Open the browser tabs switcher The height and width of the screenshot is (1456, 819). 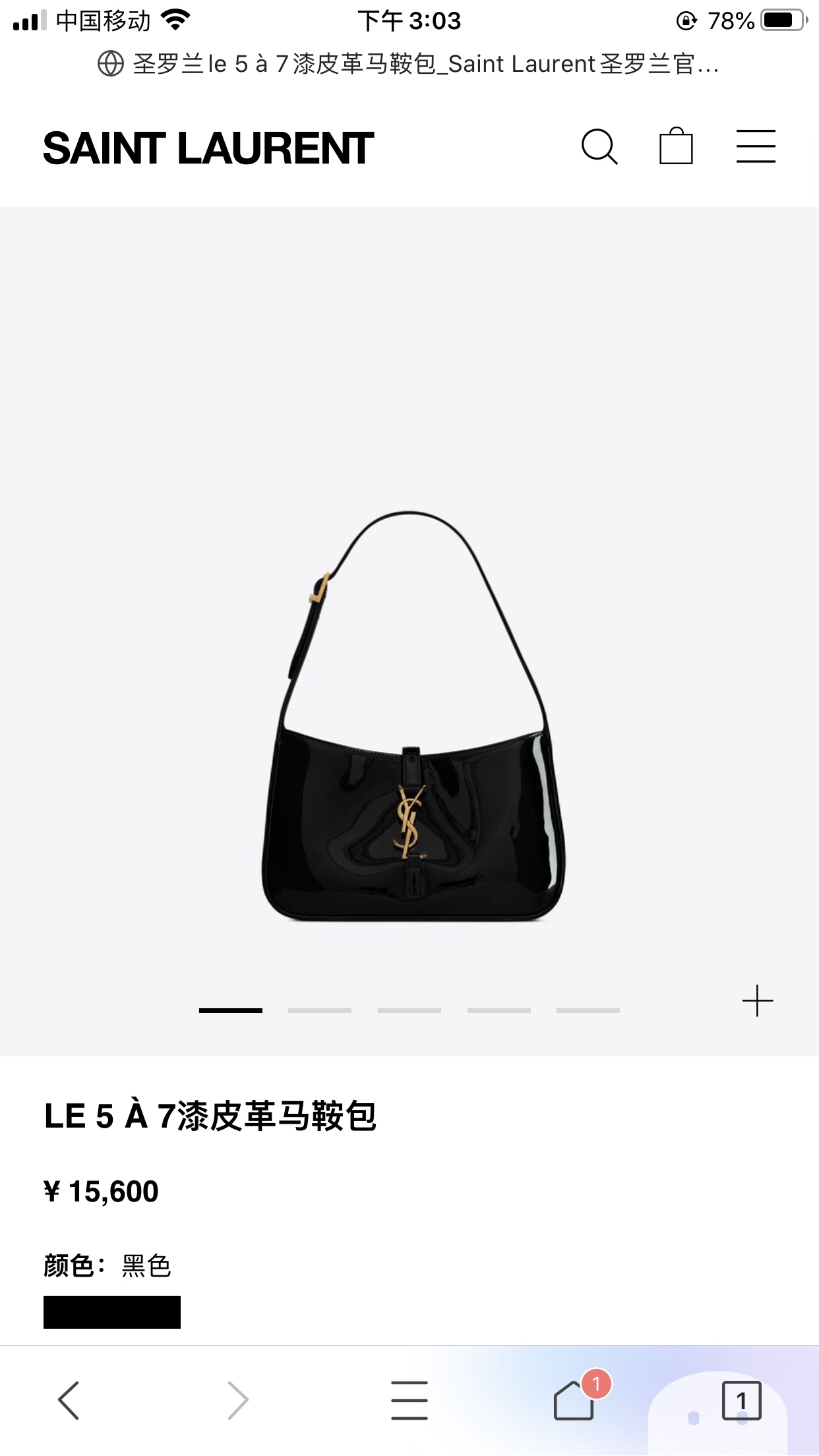tap(741, 1400)
